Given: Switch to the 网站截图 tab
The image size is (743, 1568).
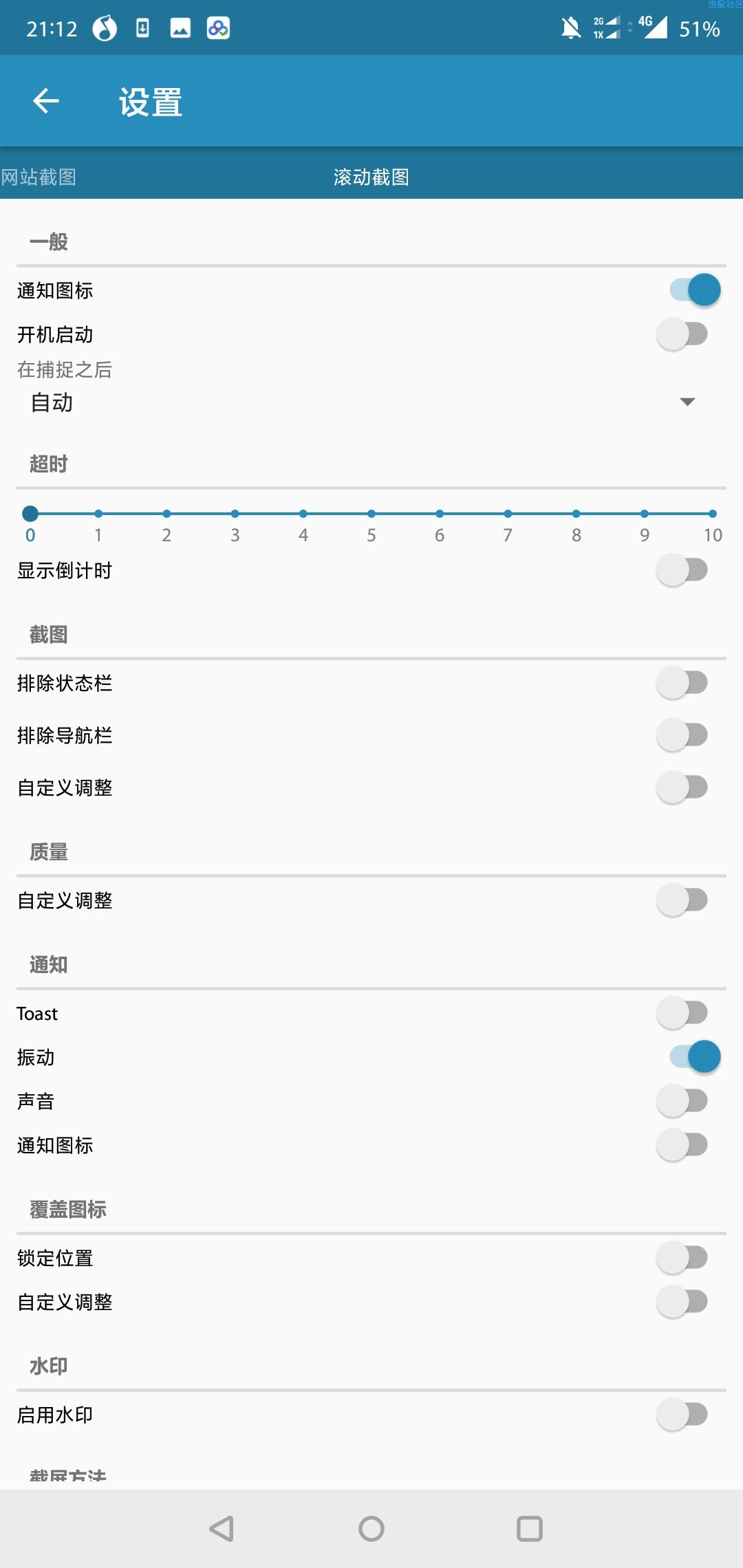Looking at the screenshot, I should click(39, 177).
